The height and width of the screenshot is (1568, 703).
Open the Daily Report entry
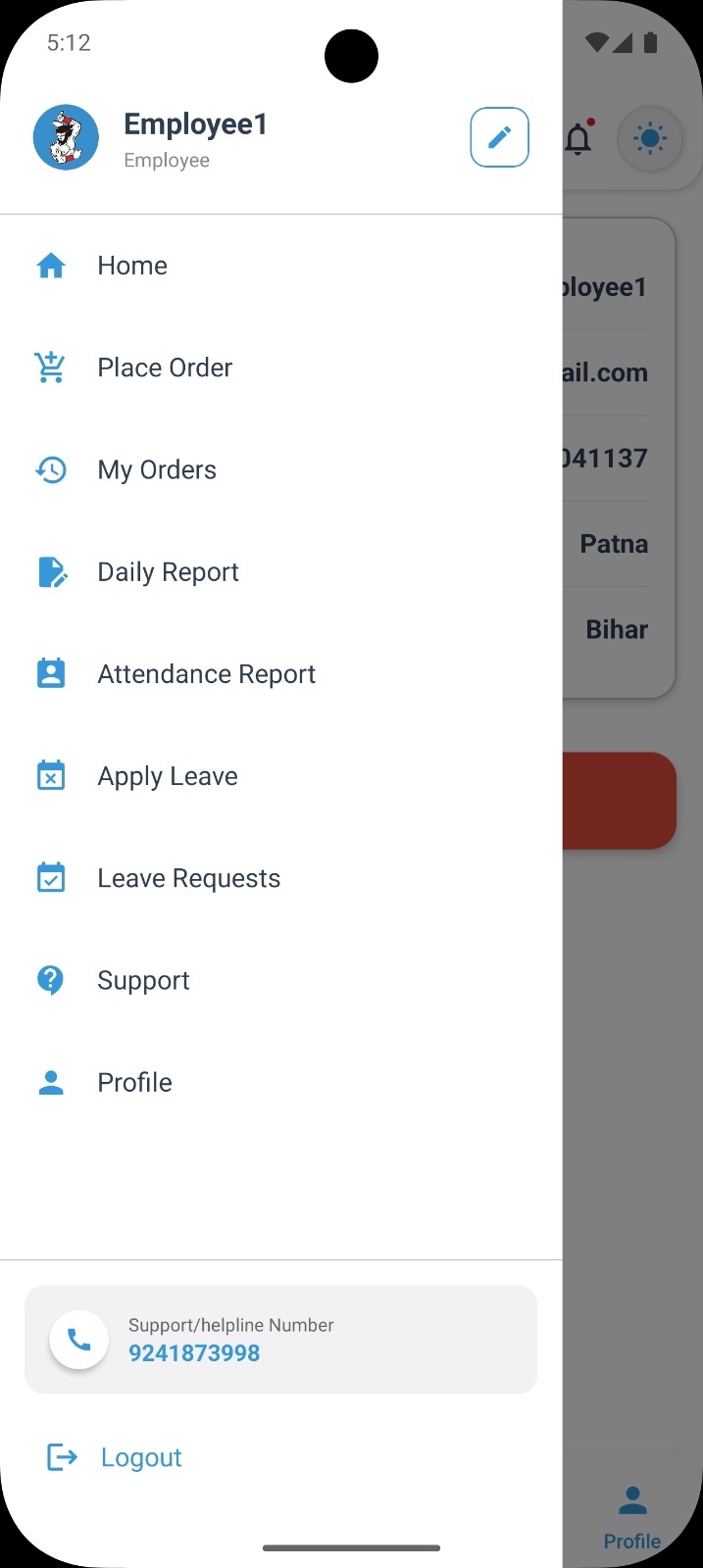tap(280, 571)
